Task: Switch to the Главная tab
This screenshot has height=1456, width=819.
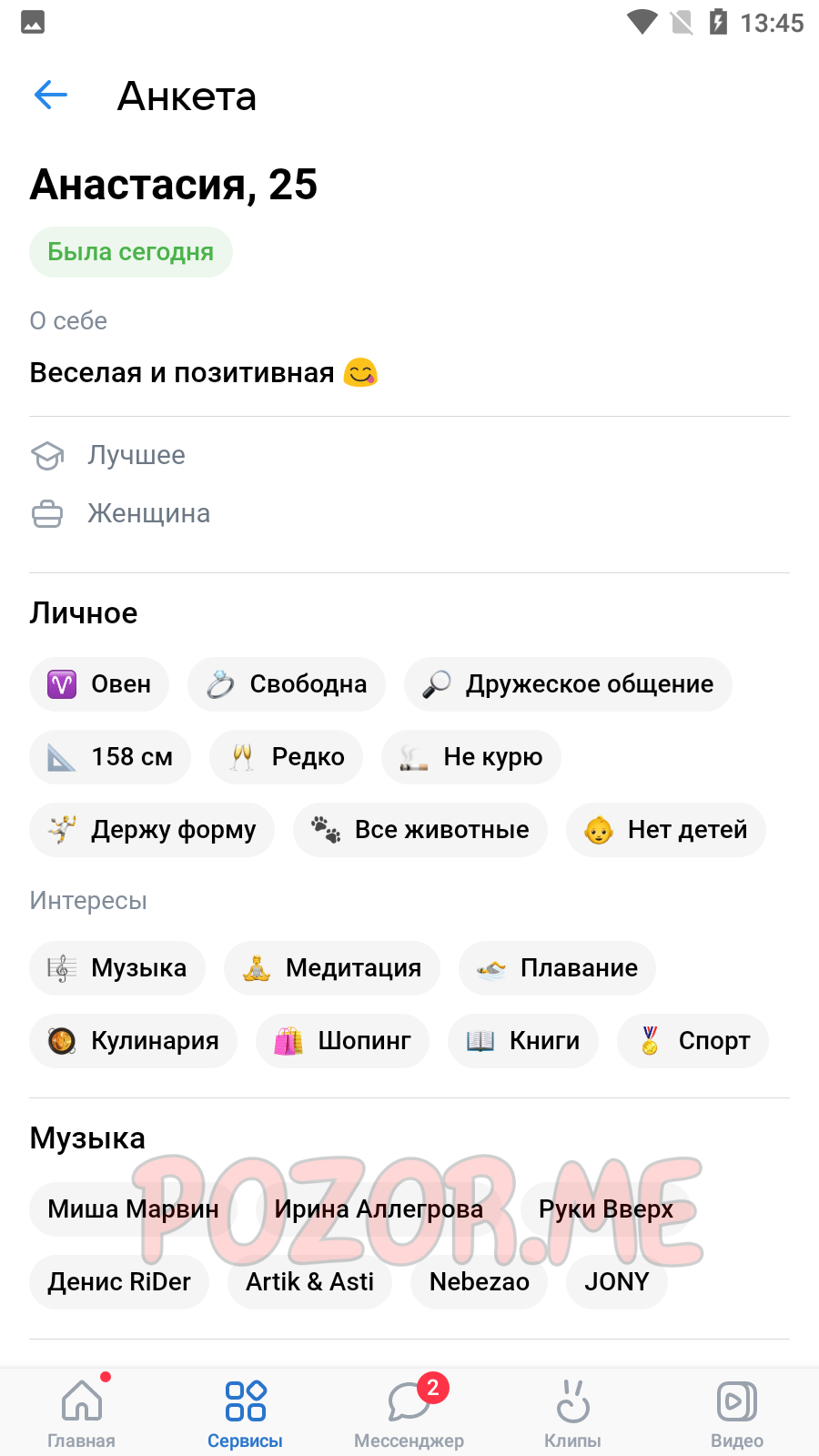Action: (x=82, y=1413)
